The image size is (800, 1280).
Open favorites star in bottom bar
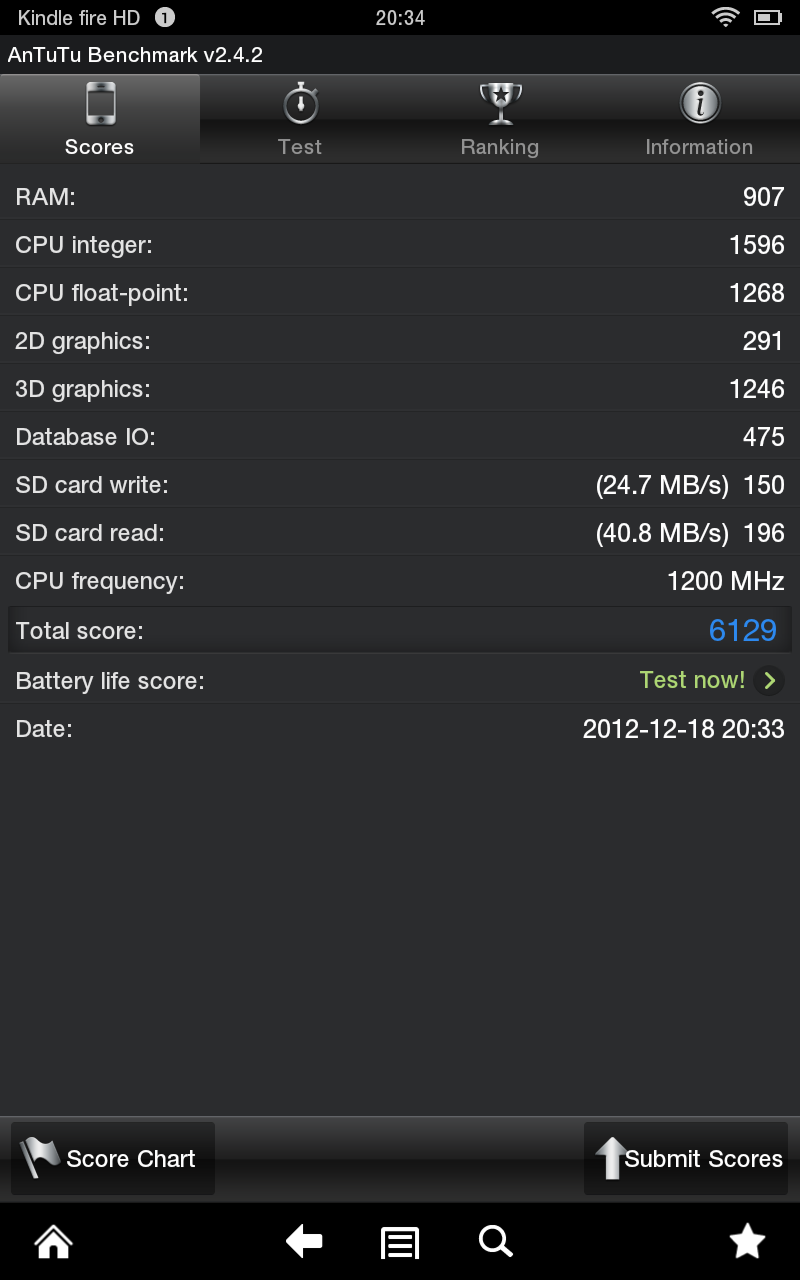(747, 1242)
